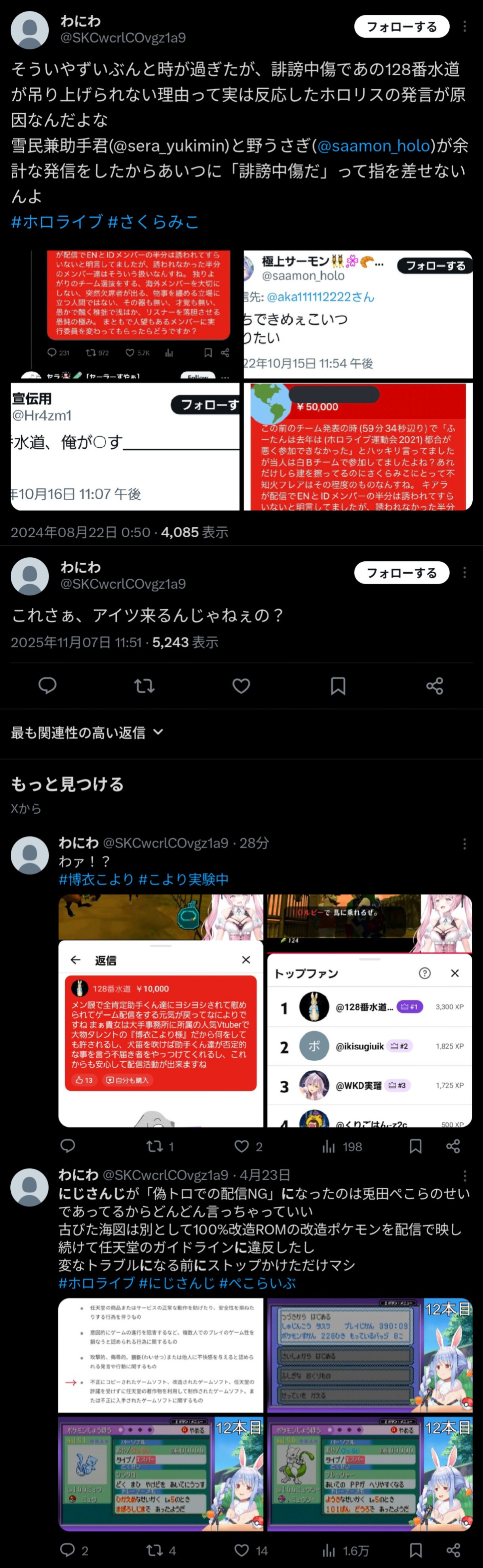The image size is (483, 1568).
Task: Open the @saamon_holo mention link
Action: 373,146
